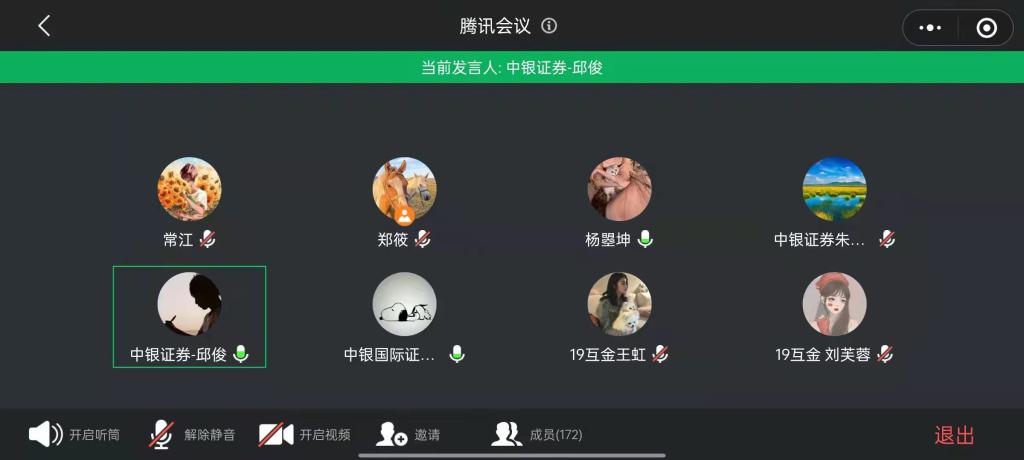Open the three-dot mini program menu
The width and height of the screenshot is (1024, 460).
pyautogui.click(x=930, y=28)
